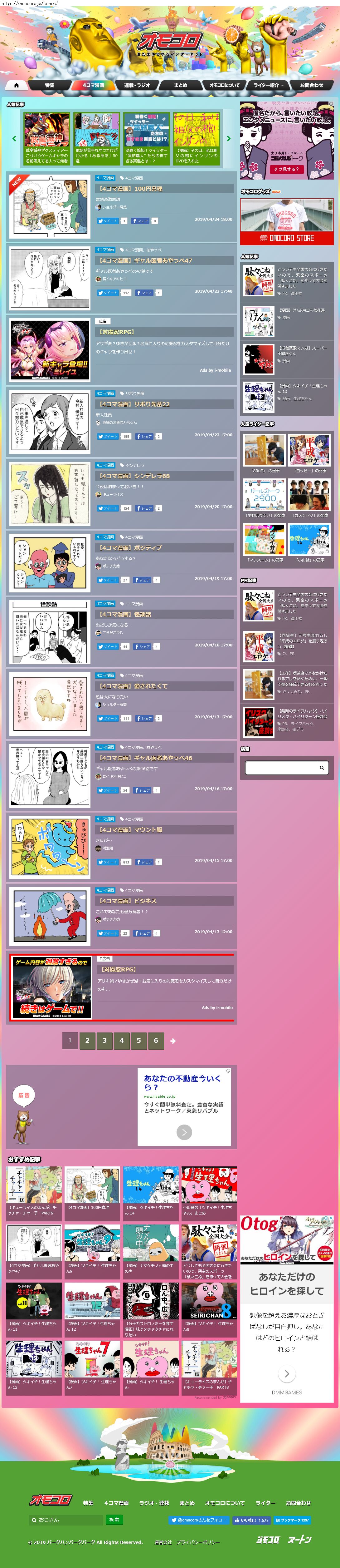The image size is (340, 1568).
Task: Follow @omocoro on Twitter
Action: pyautogui.click(x=198, y=1520)
